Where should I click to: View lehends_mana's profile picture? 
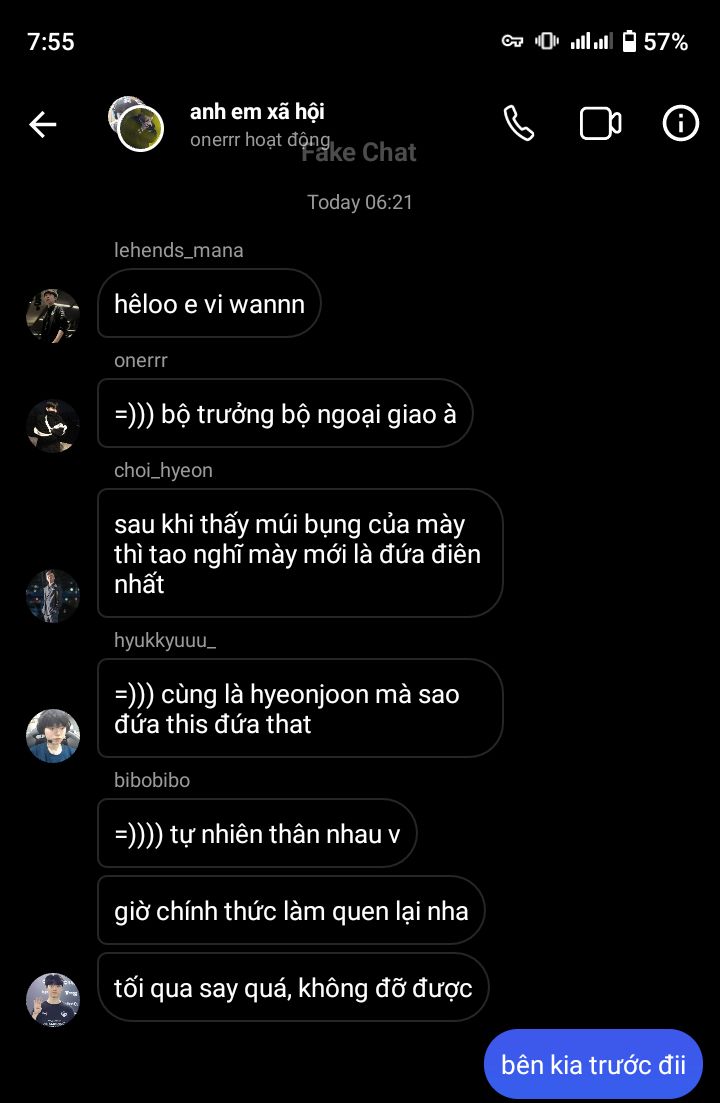pos(53,316)
